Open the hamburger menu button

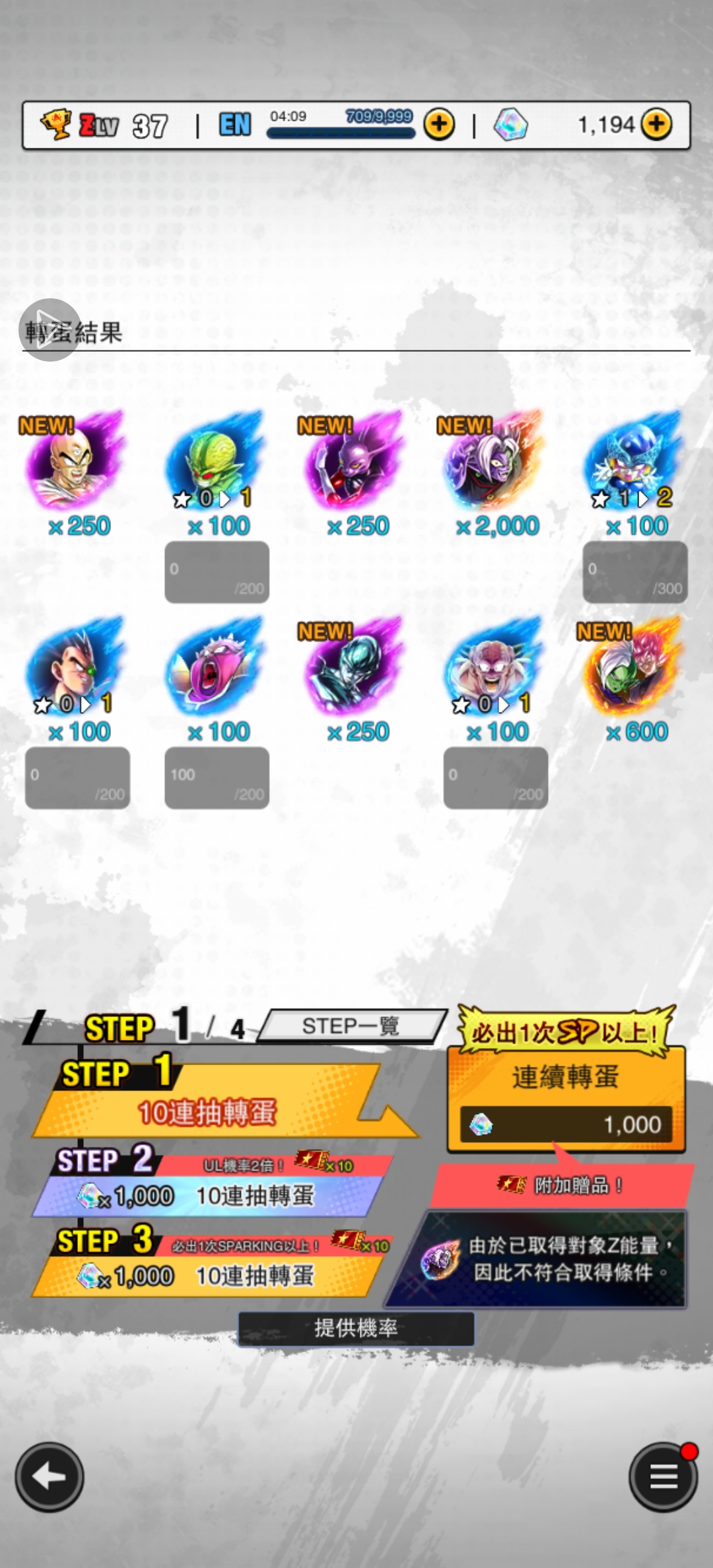(663, 1477)
